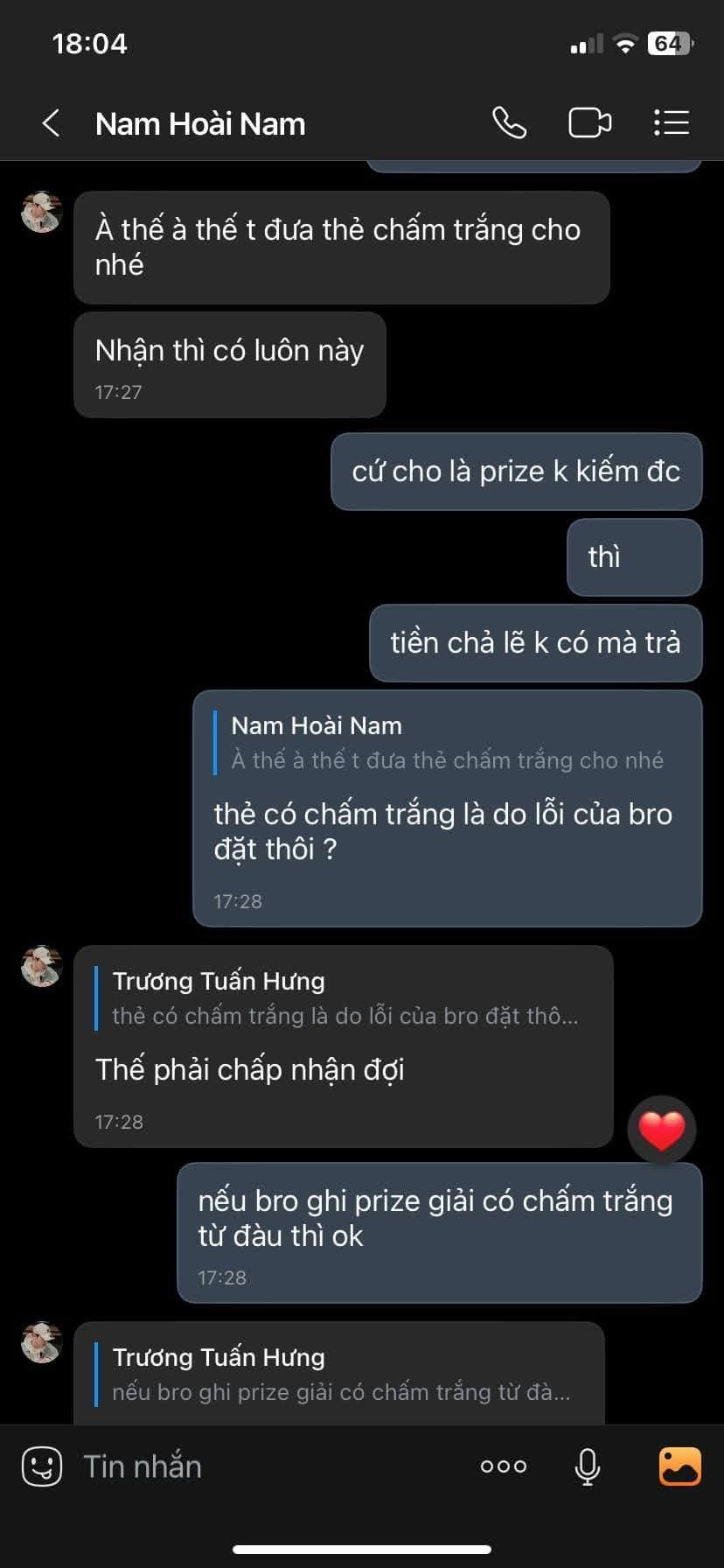Start a video call with Nam Hoài Nam
Image resolution: width=724 pixels, height=1568 pixels.
[589, 123]
